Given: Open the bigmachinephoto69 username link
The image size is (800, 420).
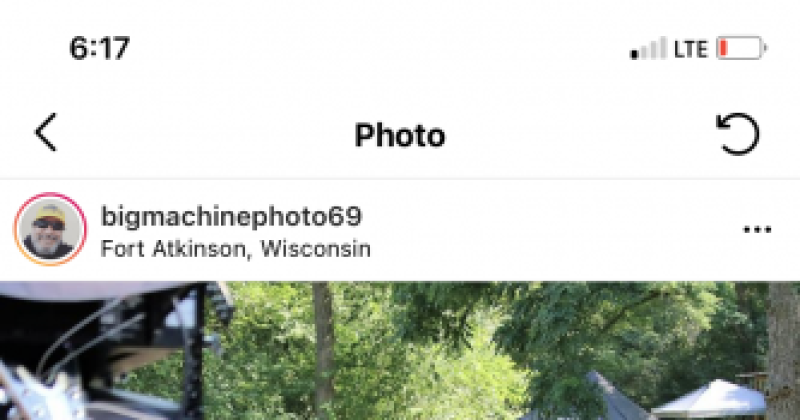Looking at the screenshot, I should 231,215.
